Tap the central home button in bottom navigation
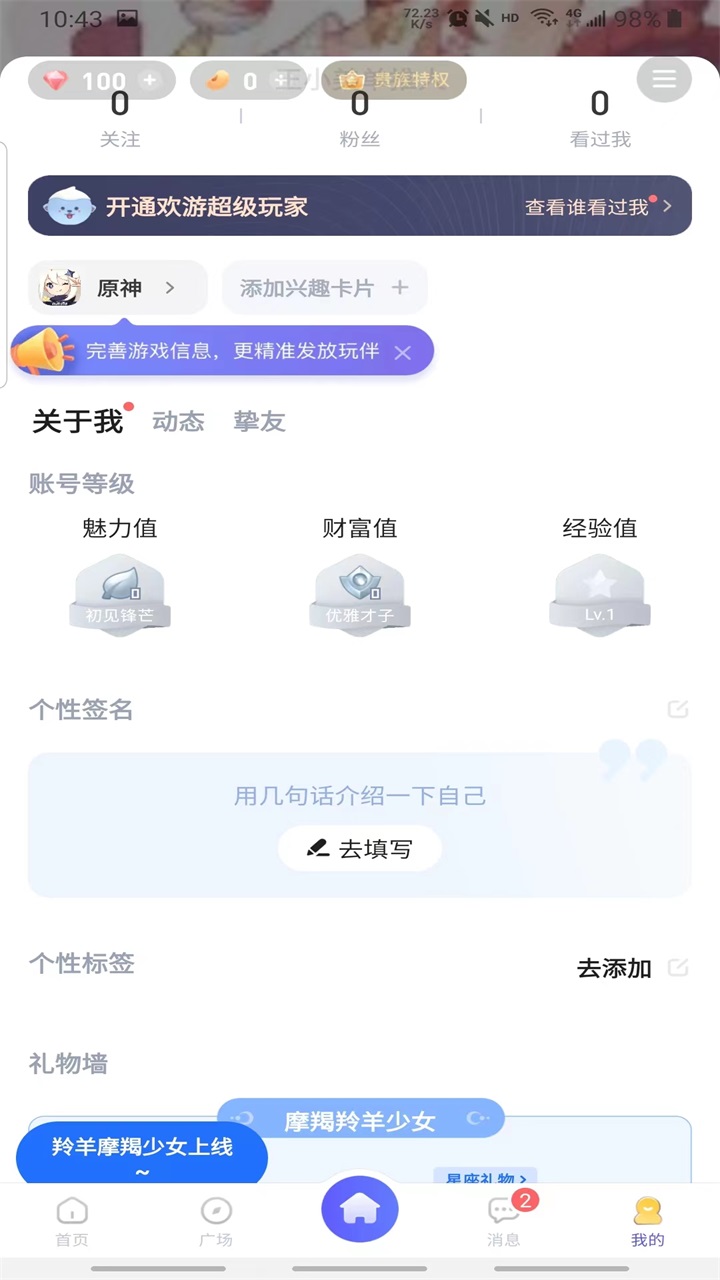The height and width of the screenshot is (1280, 720). [x=360, y=1208]
